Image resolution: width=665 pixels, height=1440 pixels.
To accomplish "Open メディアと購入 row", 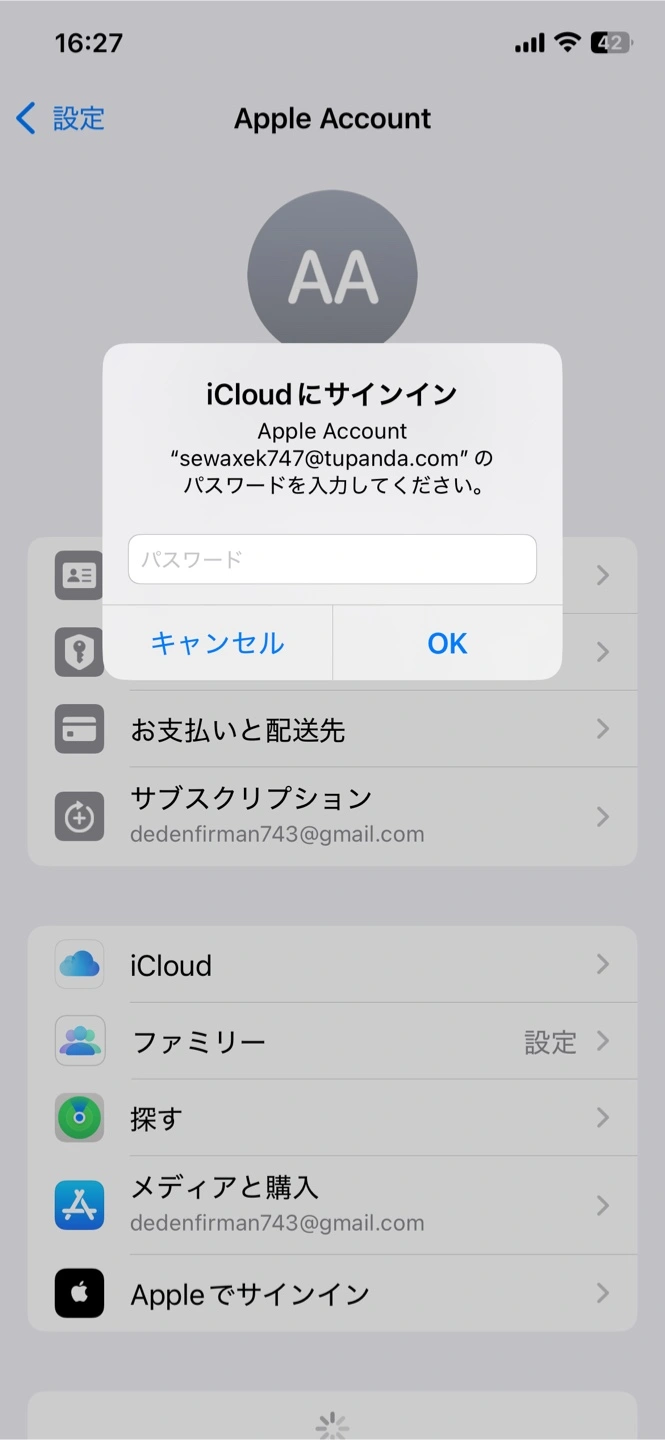I will [x=332, y=1205].
